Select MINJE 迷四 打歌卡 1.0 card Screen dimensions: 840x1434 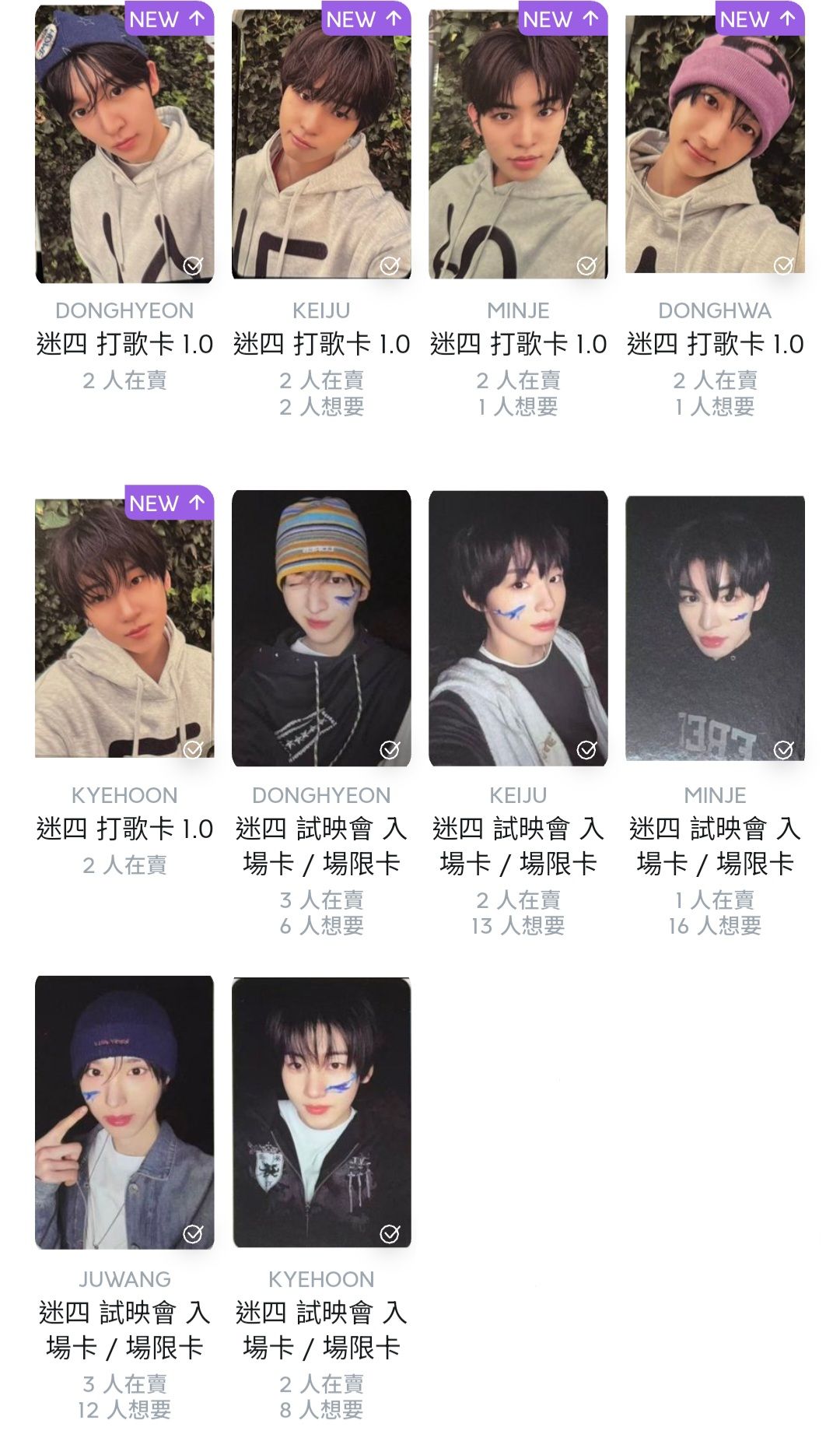[x=518, y=145]
